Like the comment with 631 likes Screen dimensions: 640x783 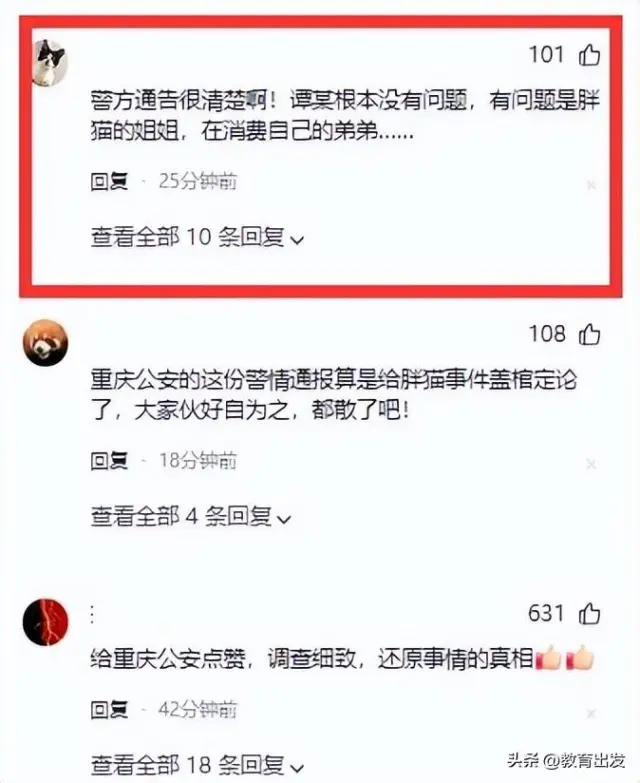coord(590,612)
